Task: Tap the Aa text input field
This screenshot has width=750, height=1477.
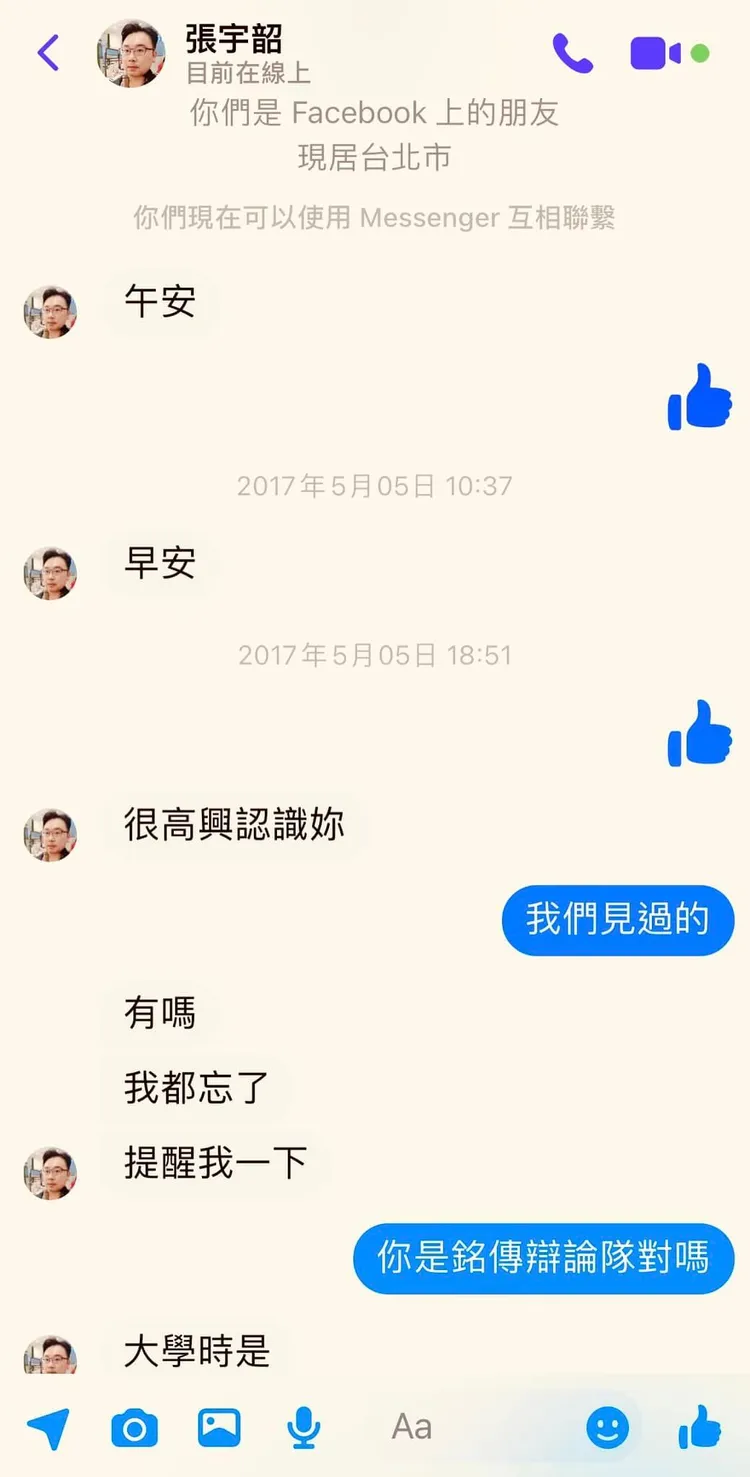Action: [x=410, y=1428]
